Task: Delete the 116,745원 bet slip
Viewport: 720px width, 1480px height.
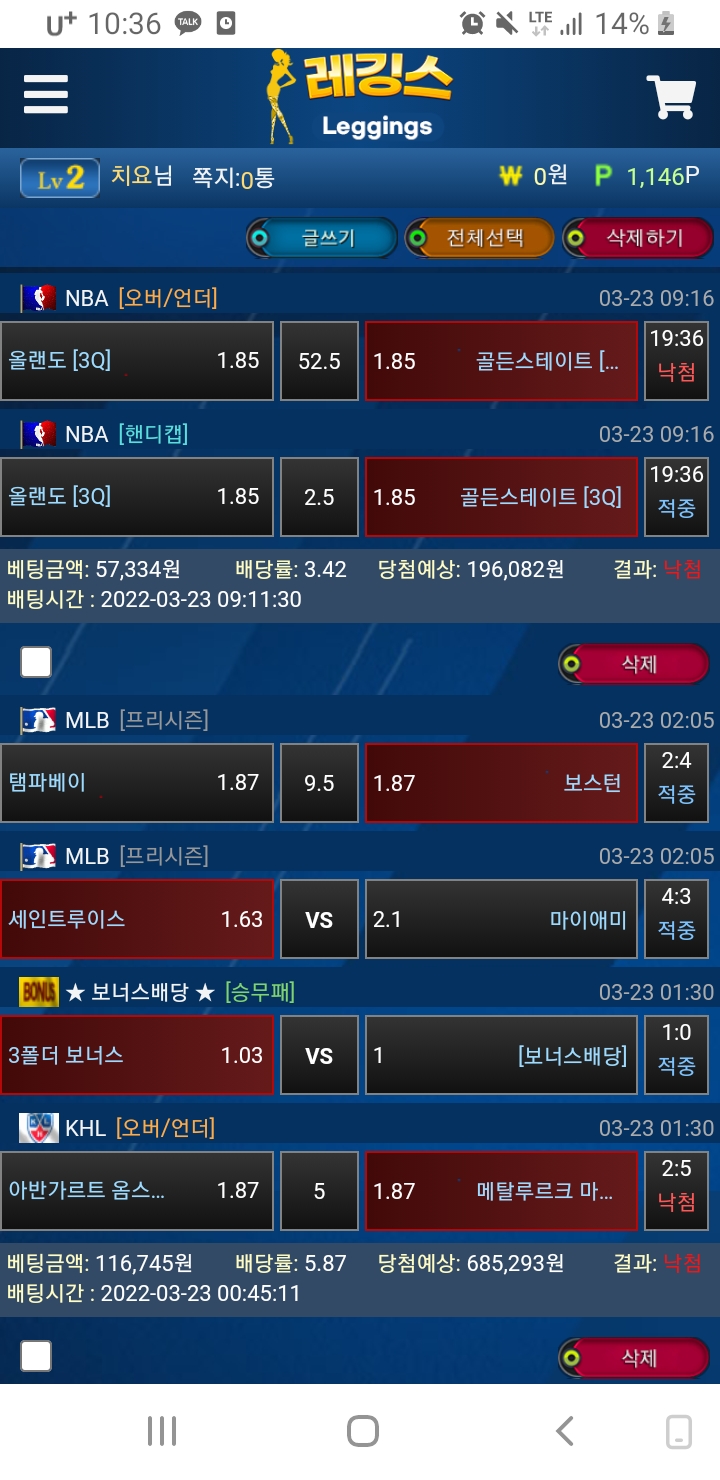Action: (636, 1357)
